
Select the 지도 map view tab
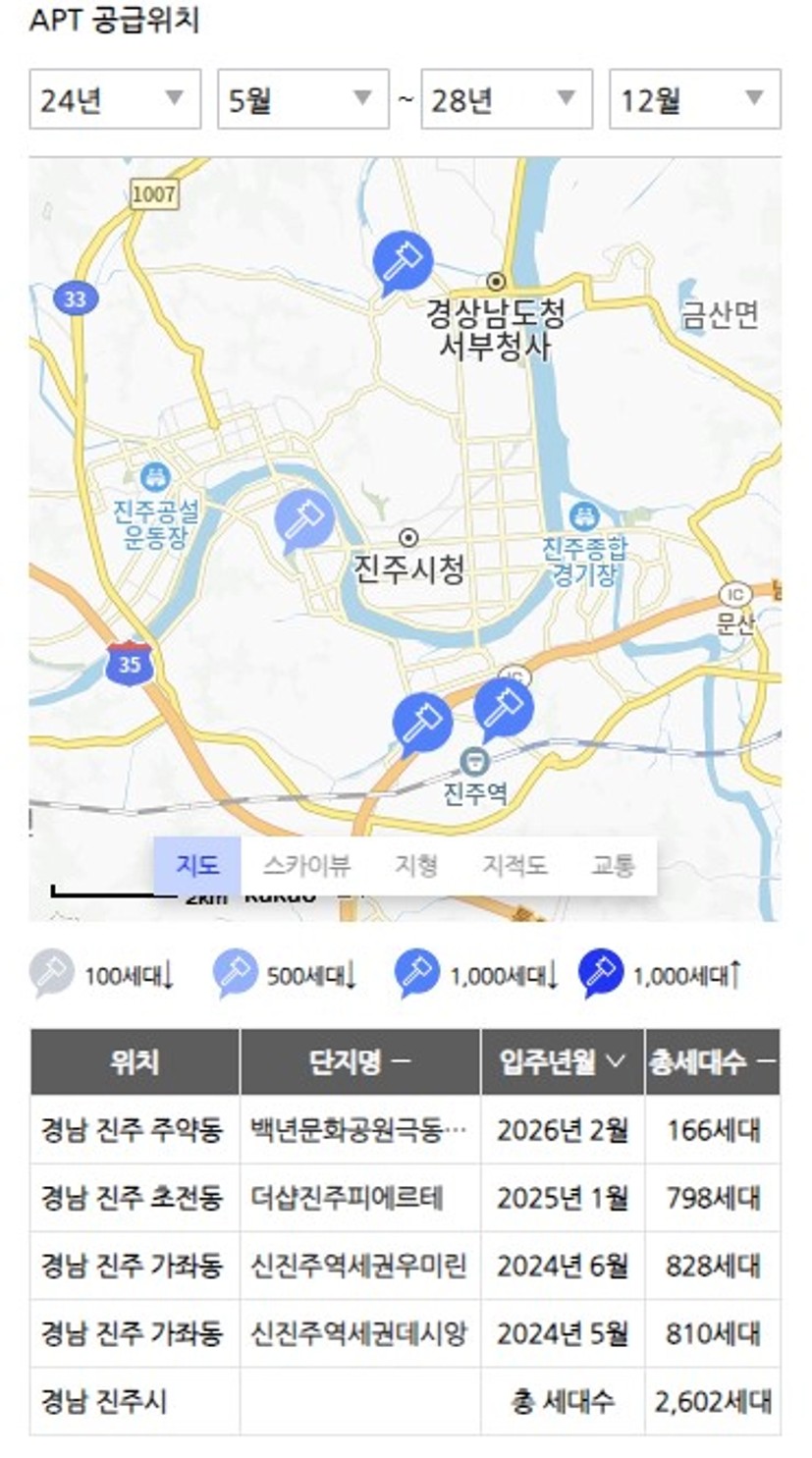tap(197, 865)
